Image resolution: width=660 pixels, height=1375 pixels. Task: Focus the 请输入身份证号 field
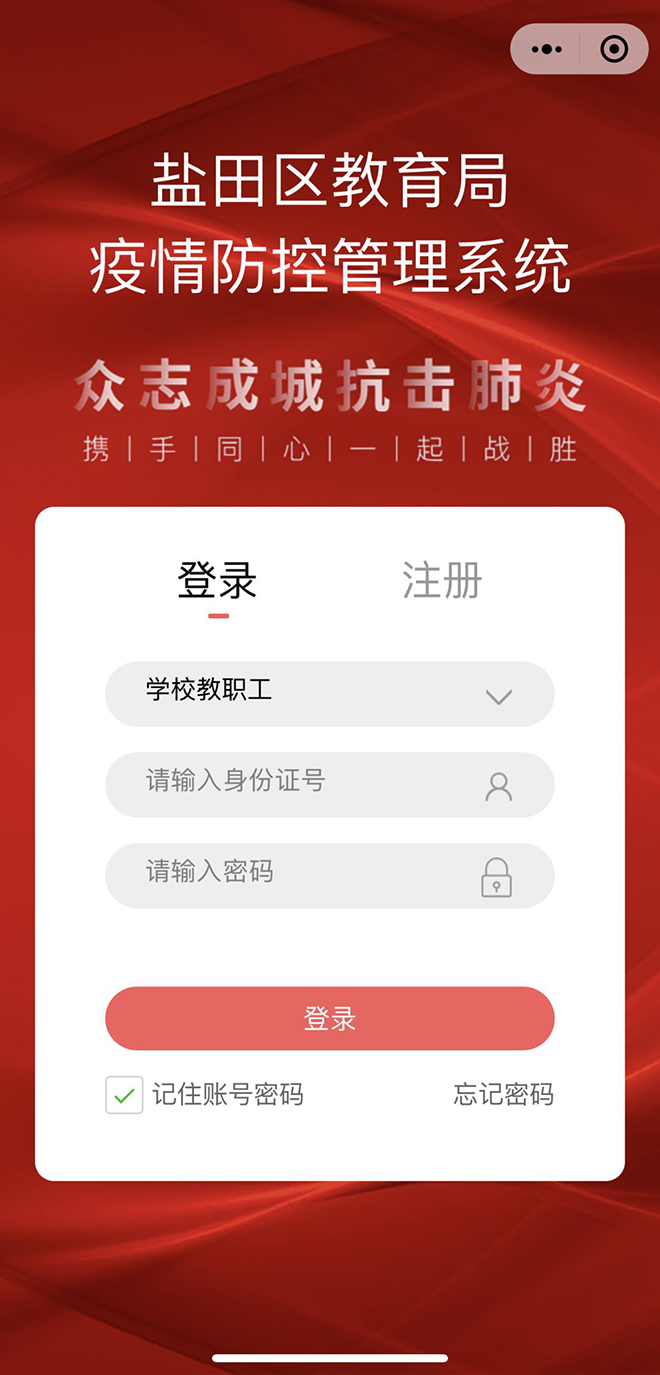click(x=310, y=785)
